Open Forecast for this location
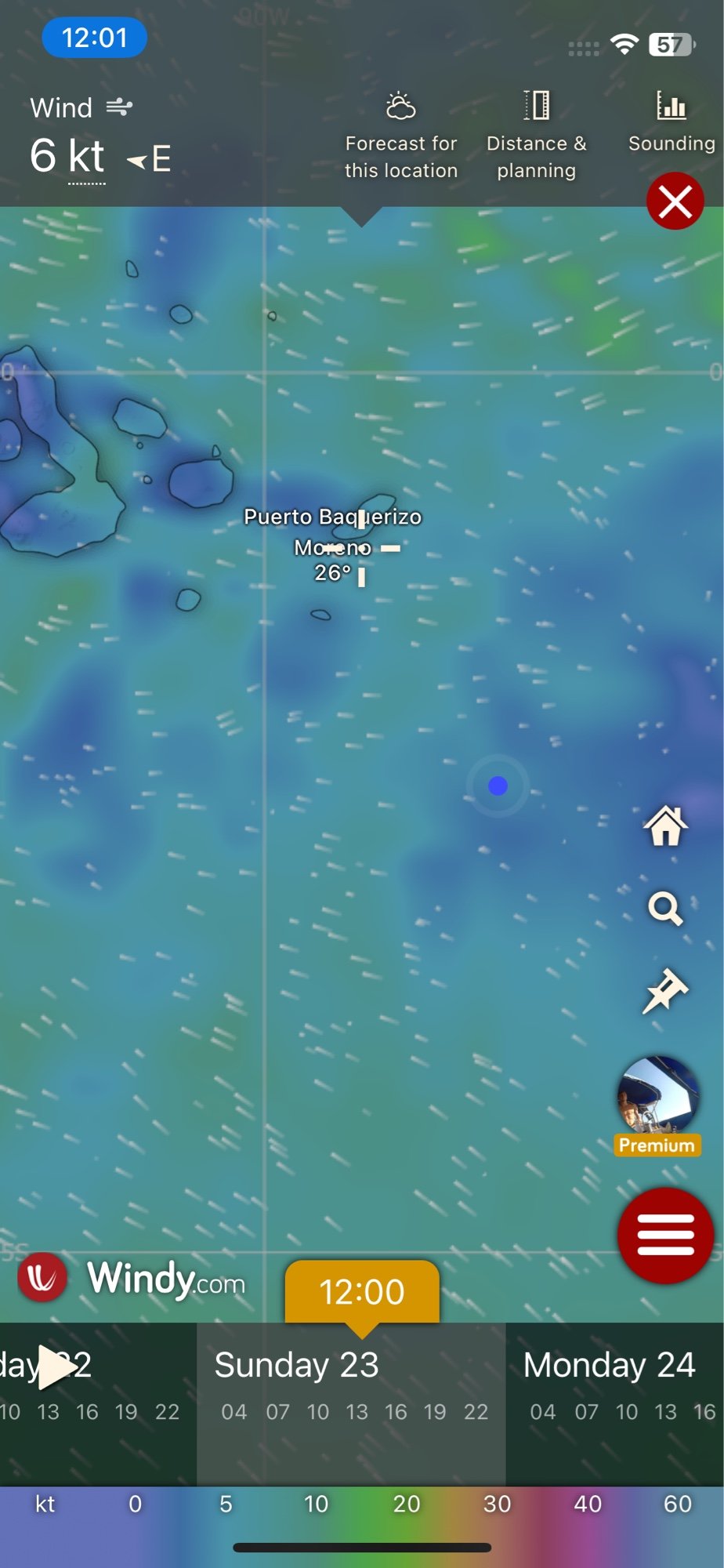Image resolution: width=724 pixels, height=1568 pixels. [400, 136]
